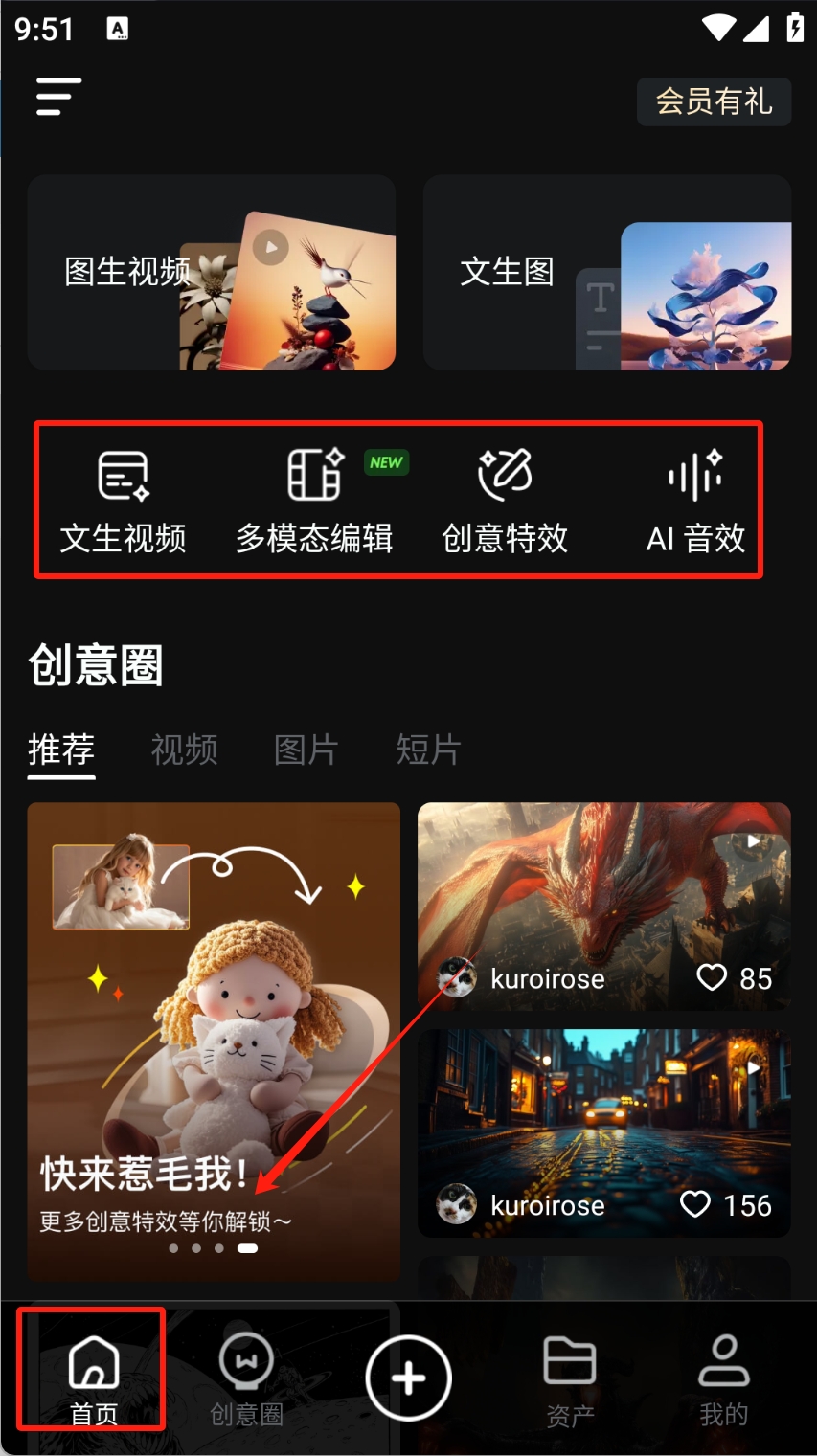Select the 推荐 tab
Viewport: 817px width, 1456px height.
point(61,750)
